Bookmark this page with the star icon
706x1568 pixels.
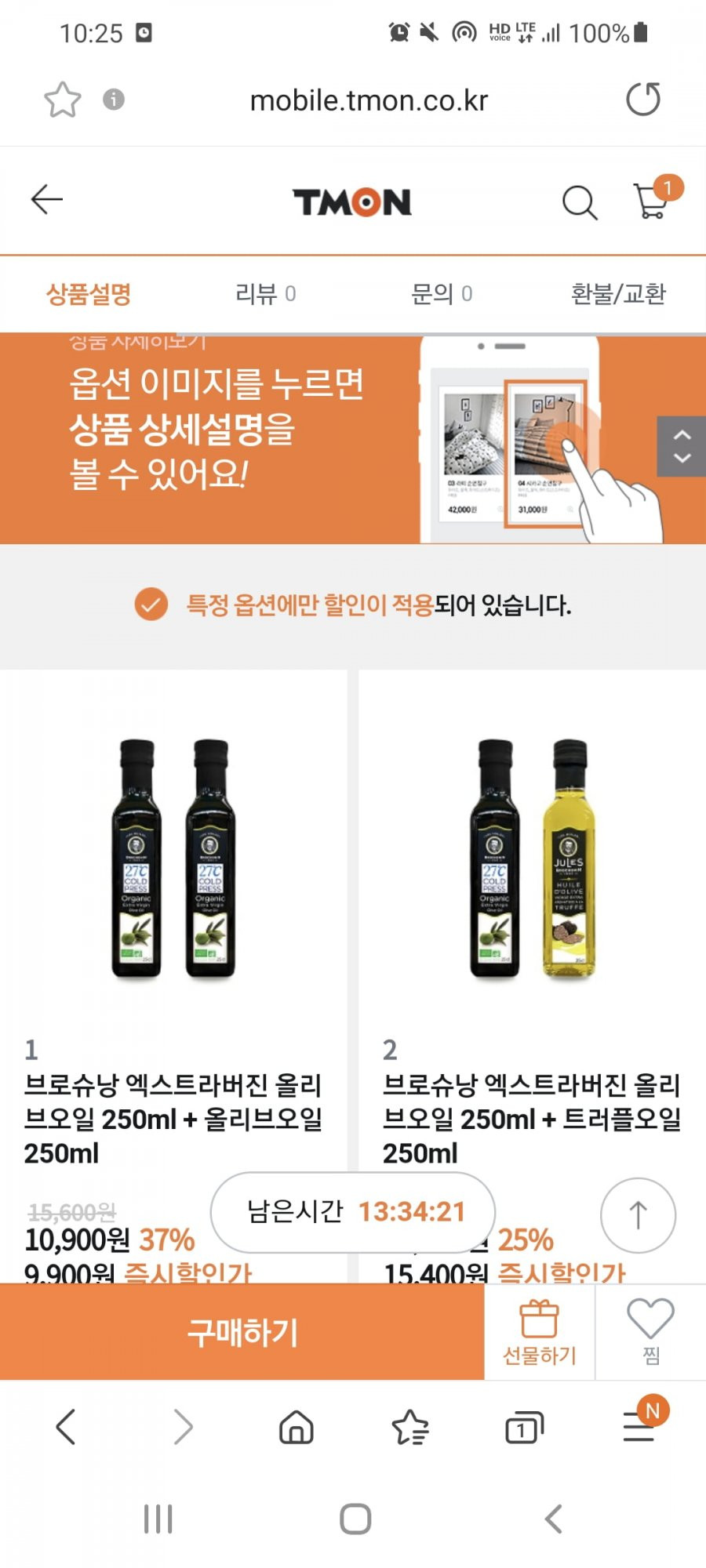point(62,100)
